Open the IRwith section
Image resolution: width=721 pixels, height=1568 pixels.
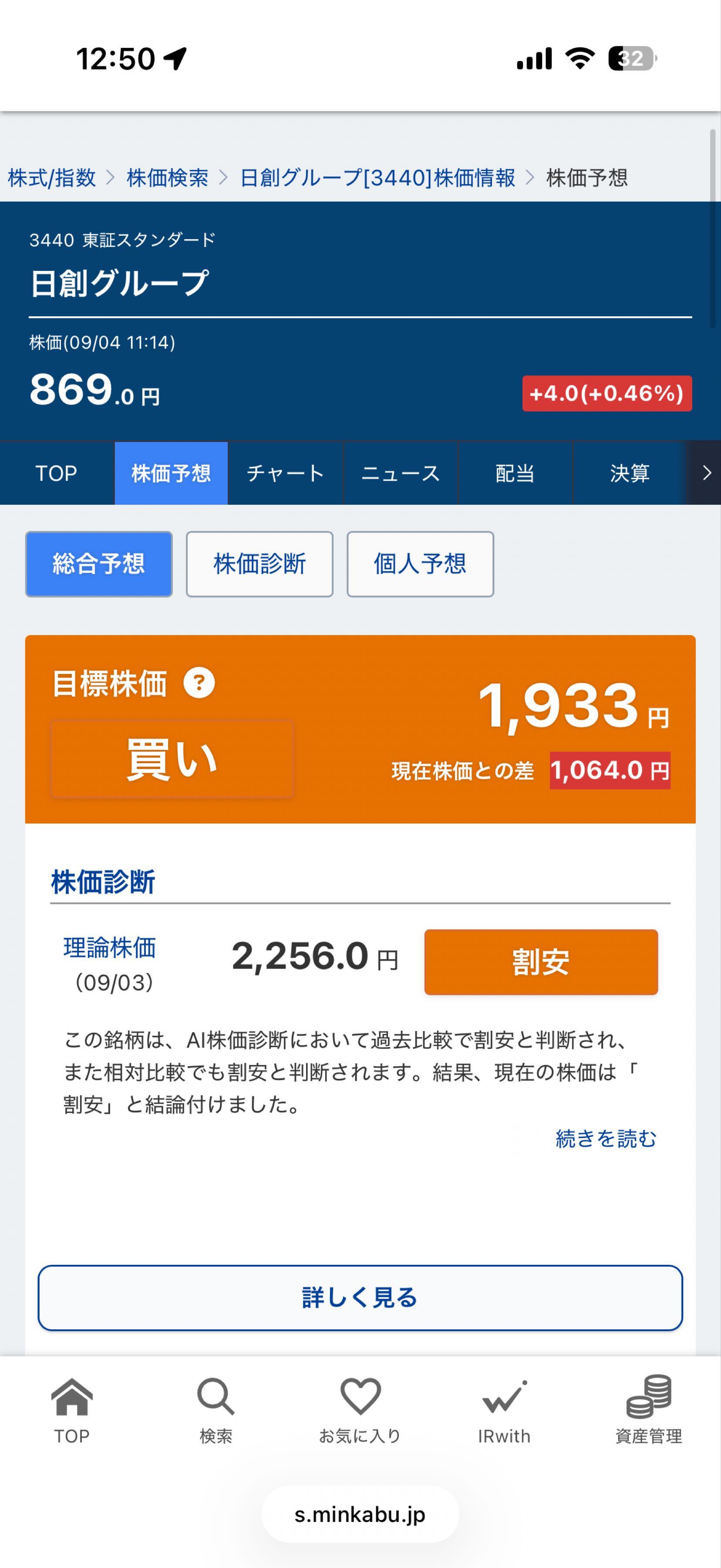505,1410
